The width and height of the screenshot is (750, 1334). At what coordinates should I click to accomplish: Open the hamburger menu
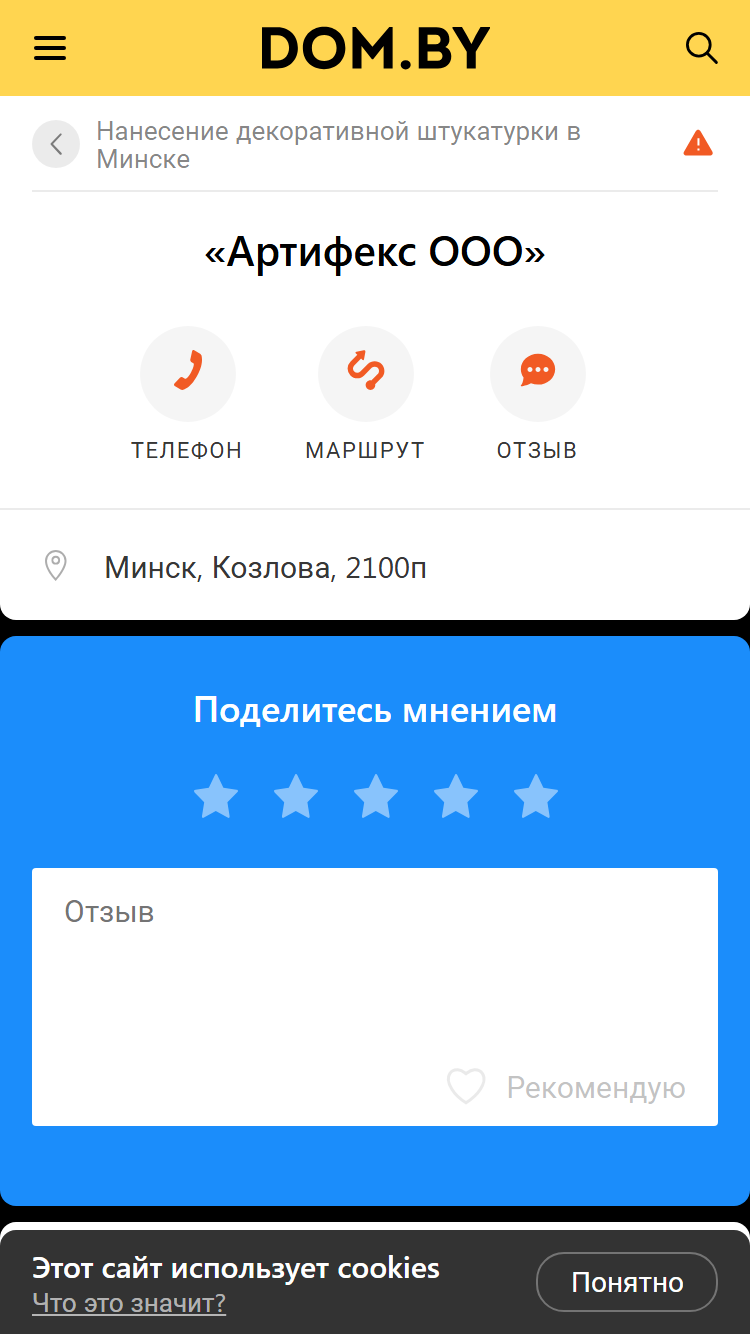[x=50, y=48]
